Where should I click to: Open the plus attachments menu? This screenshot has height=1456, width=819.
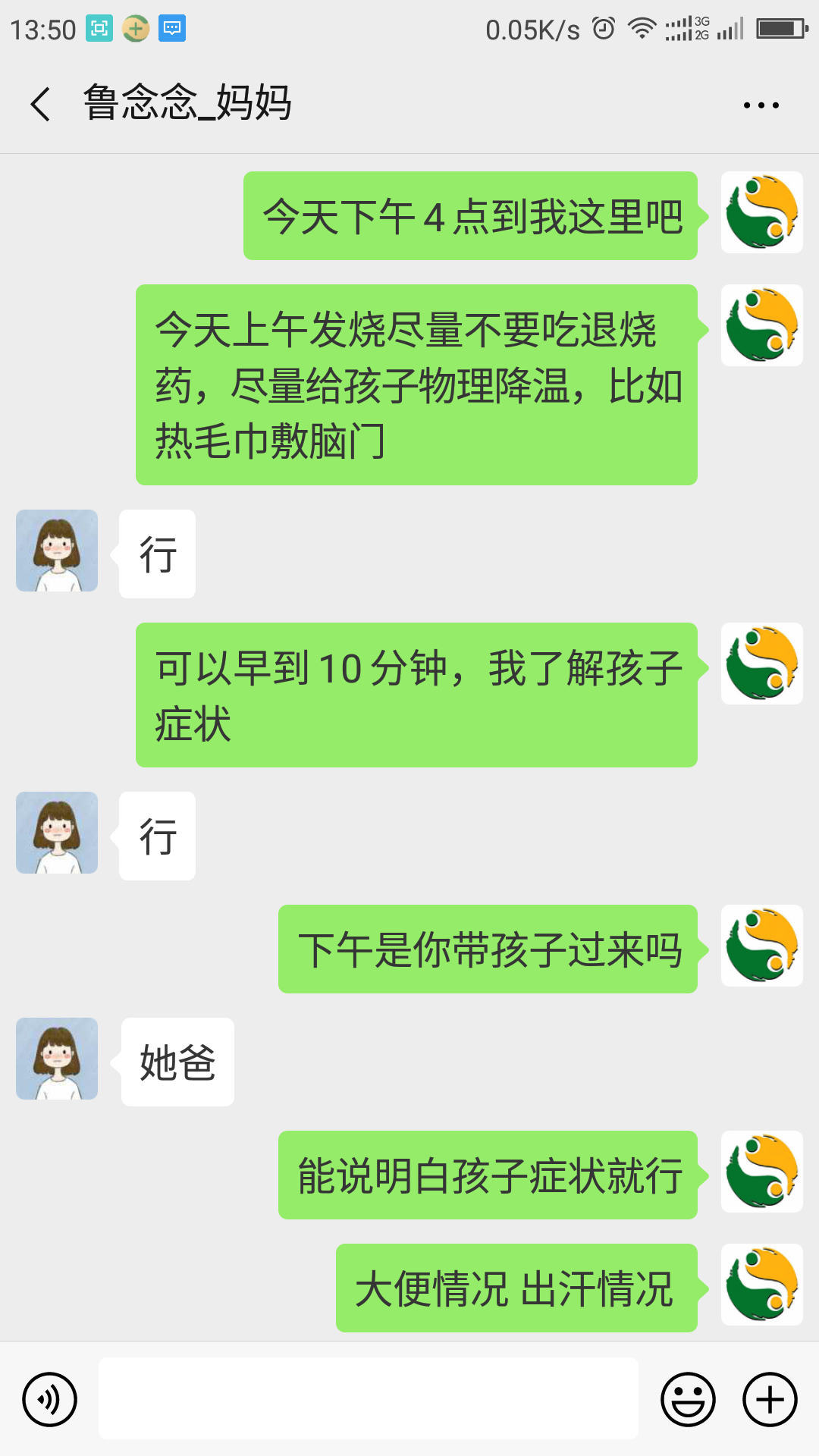tap(770, 1399)
